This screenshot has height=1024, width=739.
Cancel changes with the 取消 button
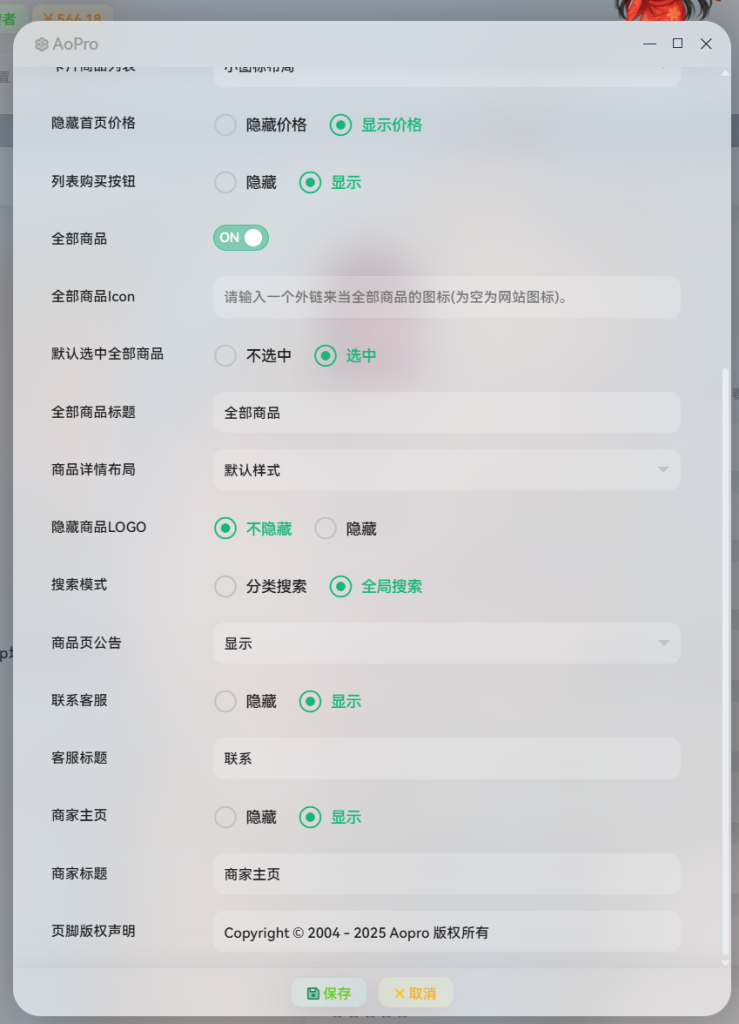(x=415, y=993)
